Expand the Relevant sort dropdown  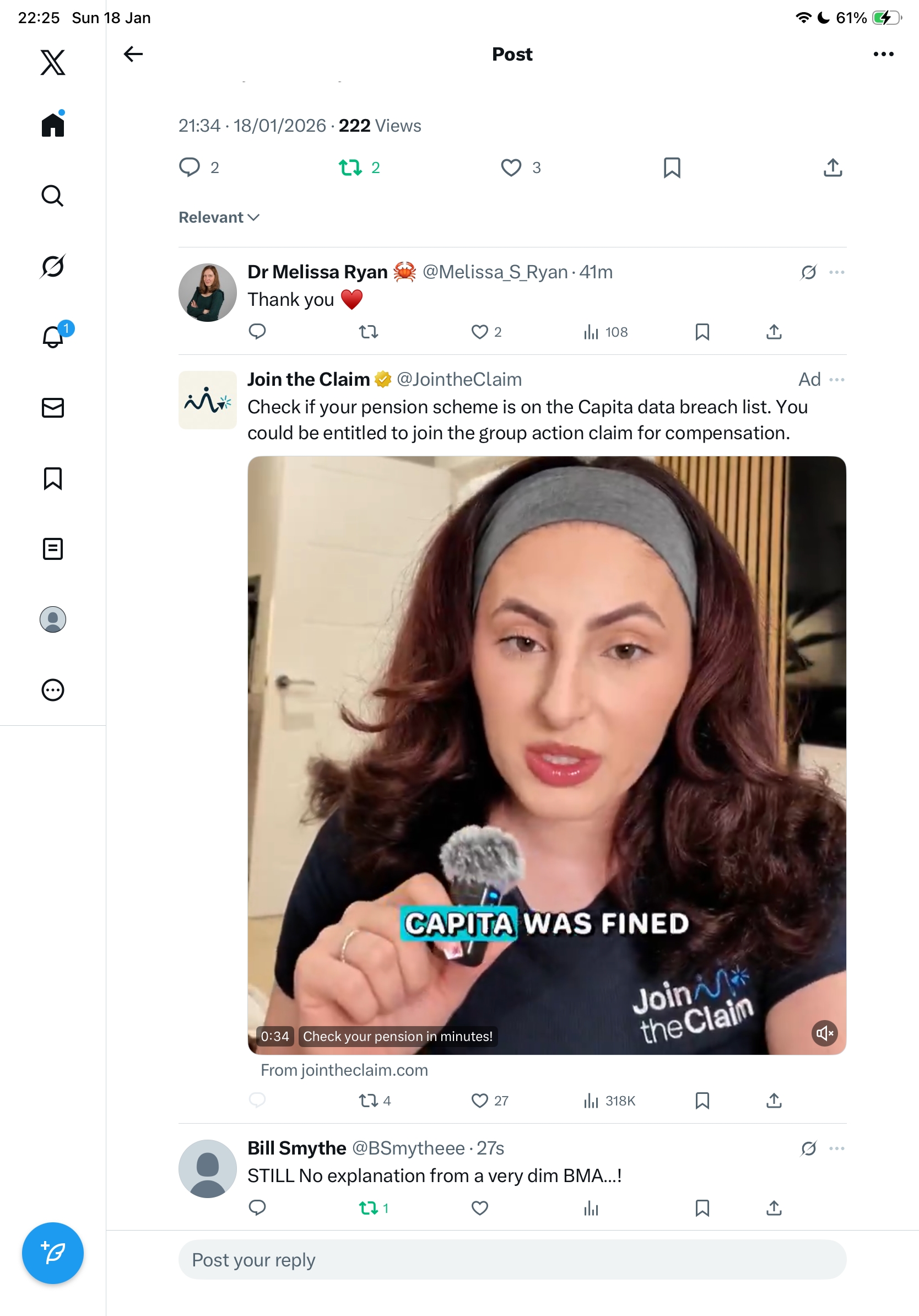[219, 217]
